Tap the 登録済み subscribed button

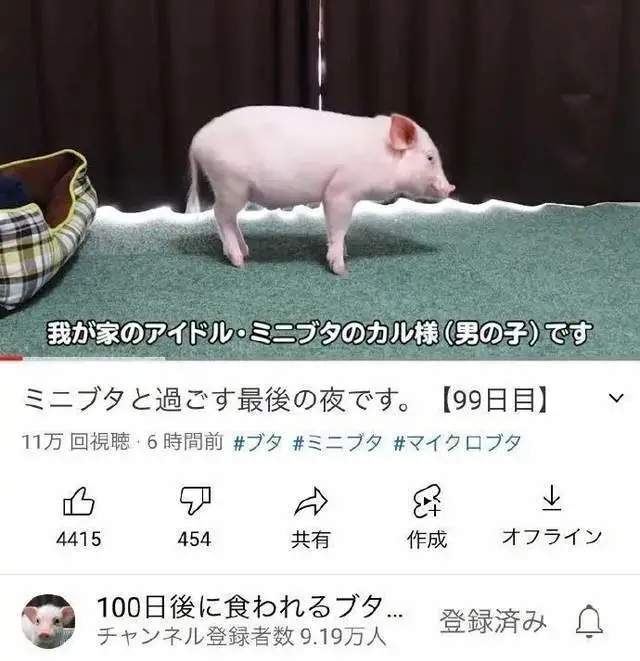493,621
